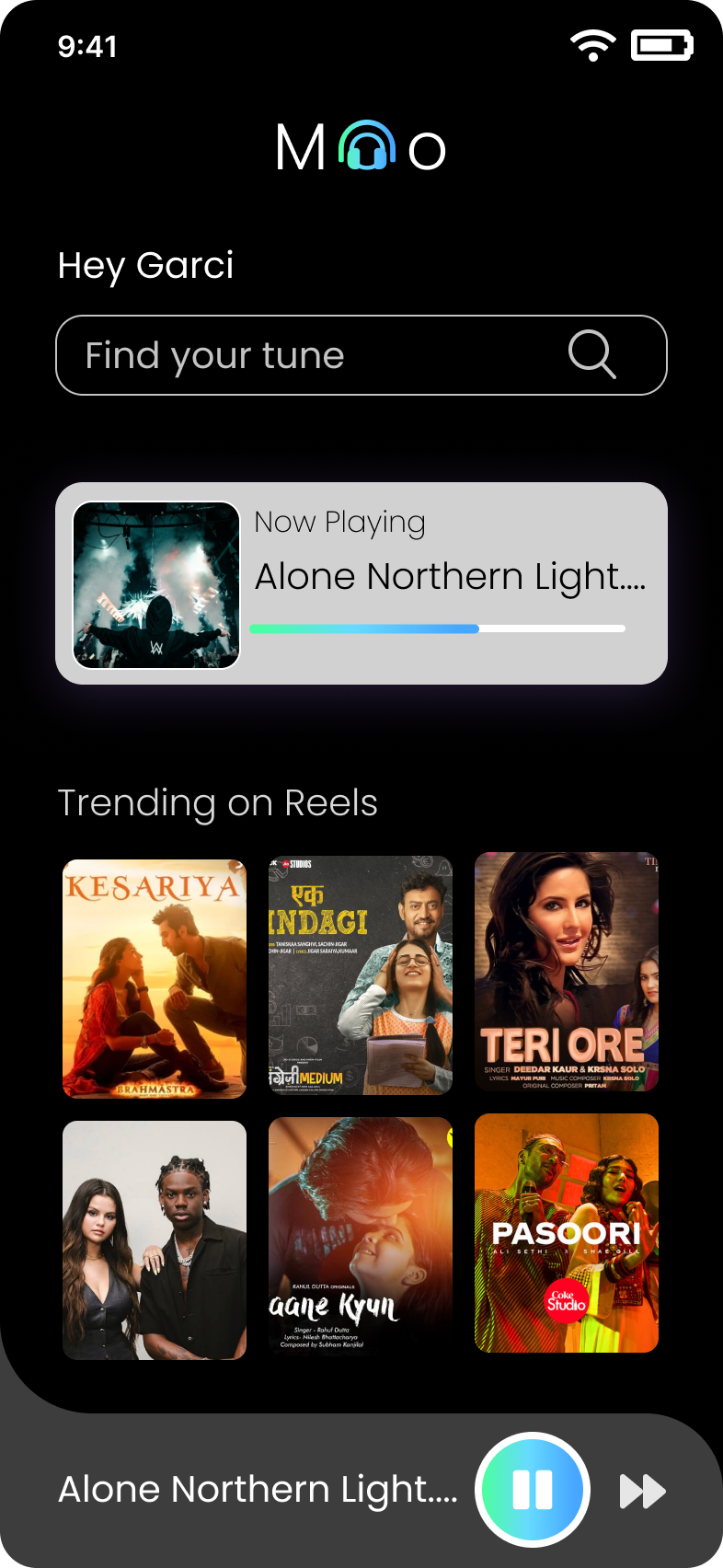Tap the magnifier search icon

(x=591, y=354)
